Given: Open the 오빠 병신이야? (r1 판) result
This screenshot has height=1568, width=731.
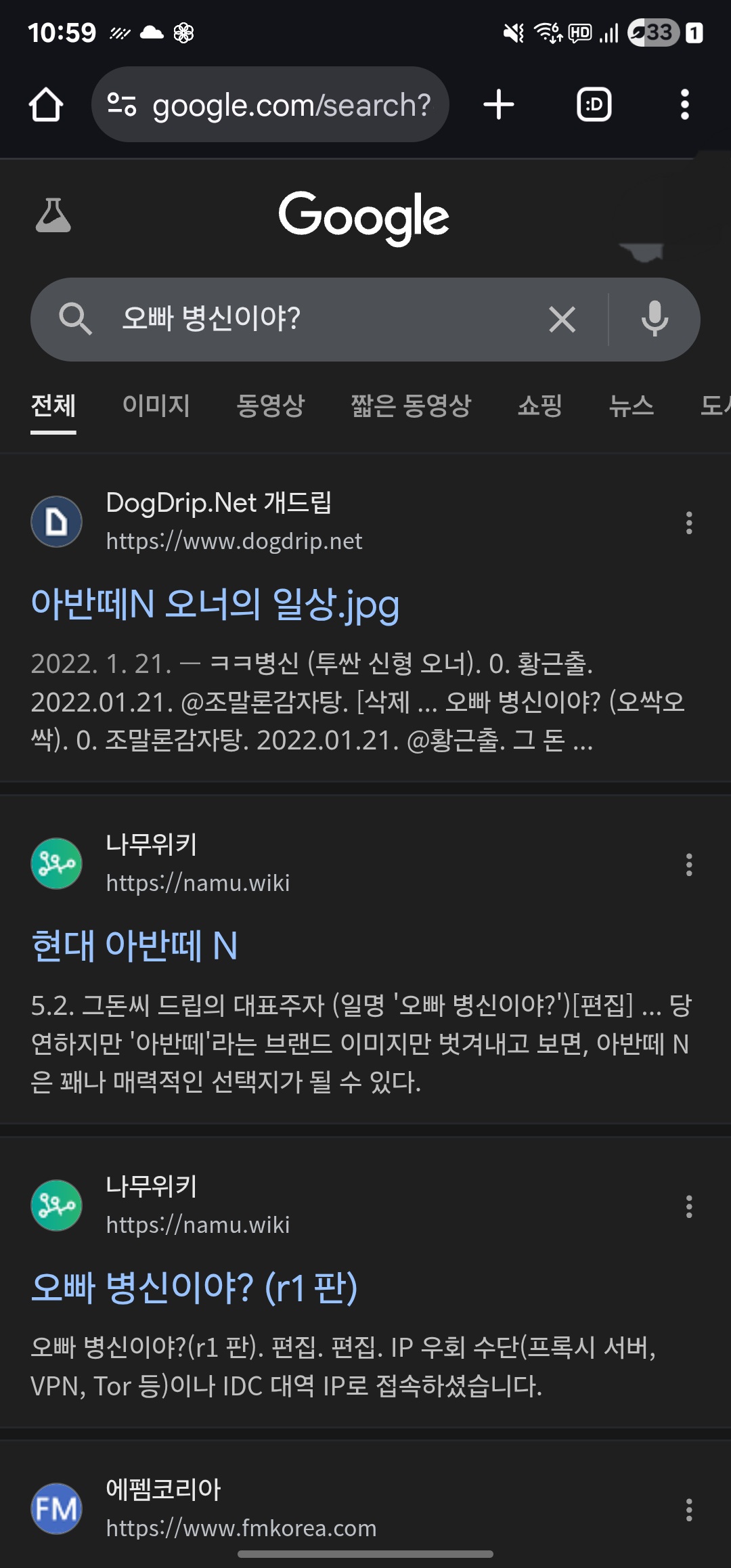Looking at the screenshot, I should 194,1288.
